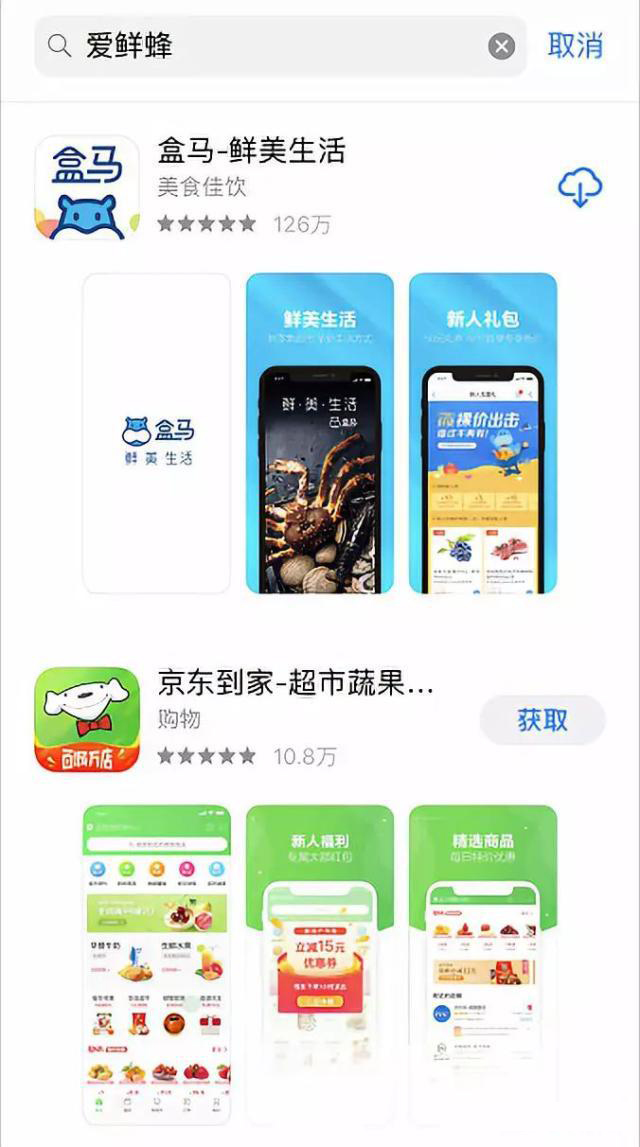View 京东到家 screenshot titled 新人福利
The width and height of the screenshot is (640, 1147).
click(x=320, y=965)
